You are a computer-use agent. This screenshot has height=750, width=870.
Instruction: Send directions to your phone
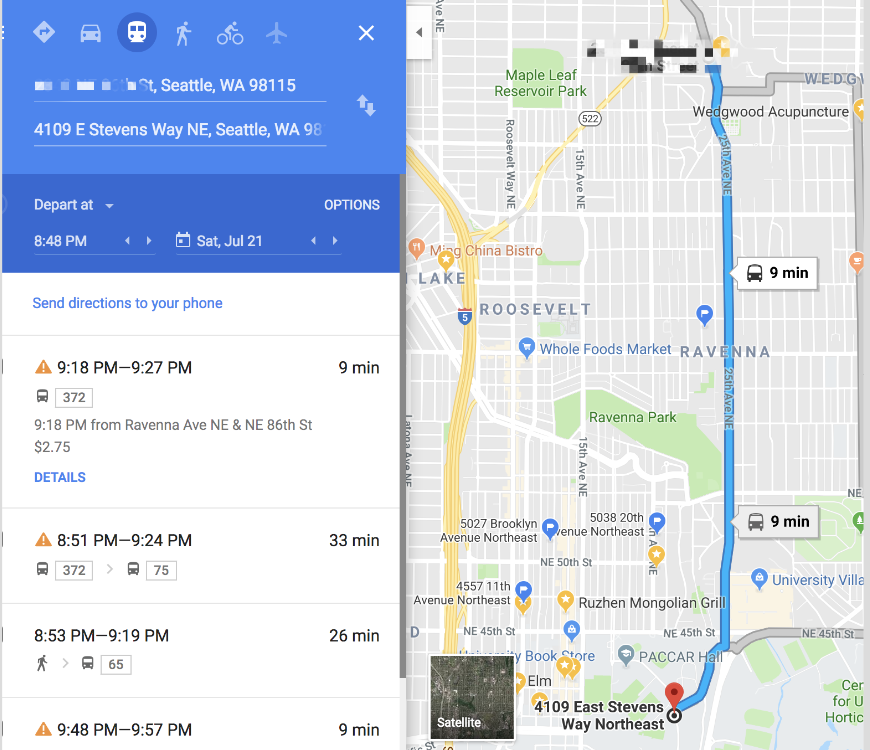point(127,303)
